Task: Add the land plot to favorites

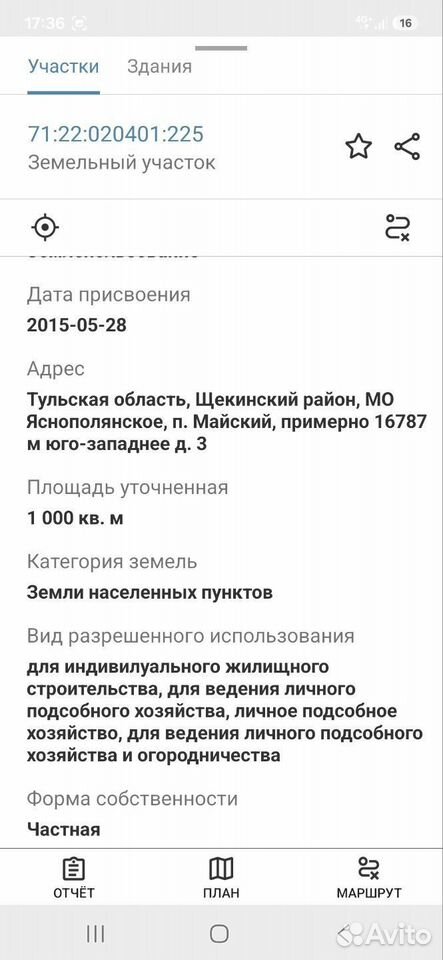Action: [x=359, y=147]
